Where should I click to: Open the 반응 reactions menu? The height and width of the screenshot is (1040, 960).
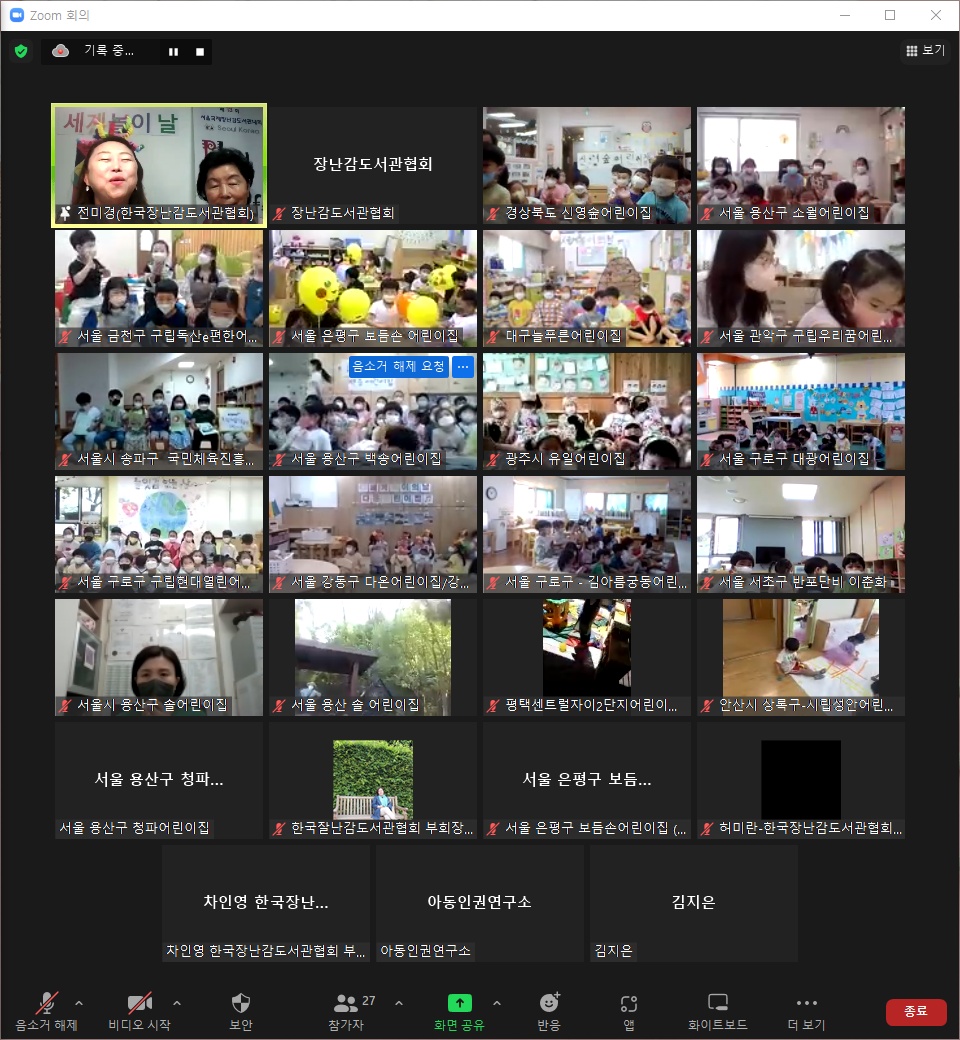(x=549, y=1010)
